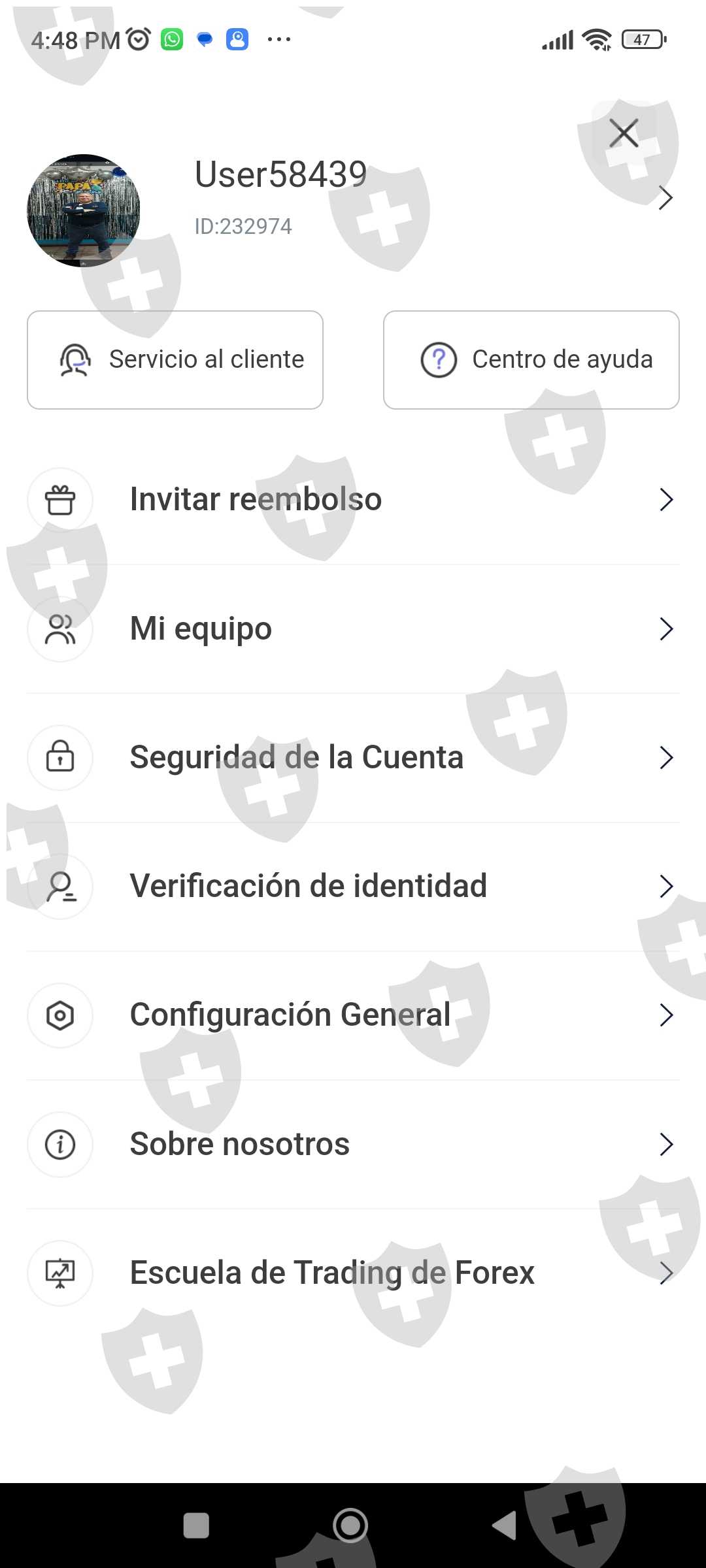
Task: Open Invitar reembolso
Action: tap(353, 500)
